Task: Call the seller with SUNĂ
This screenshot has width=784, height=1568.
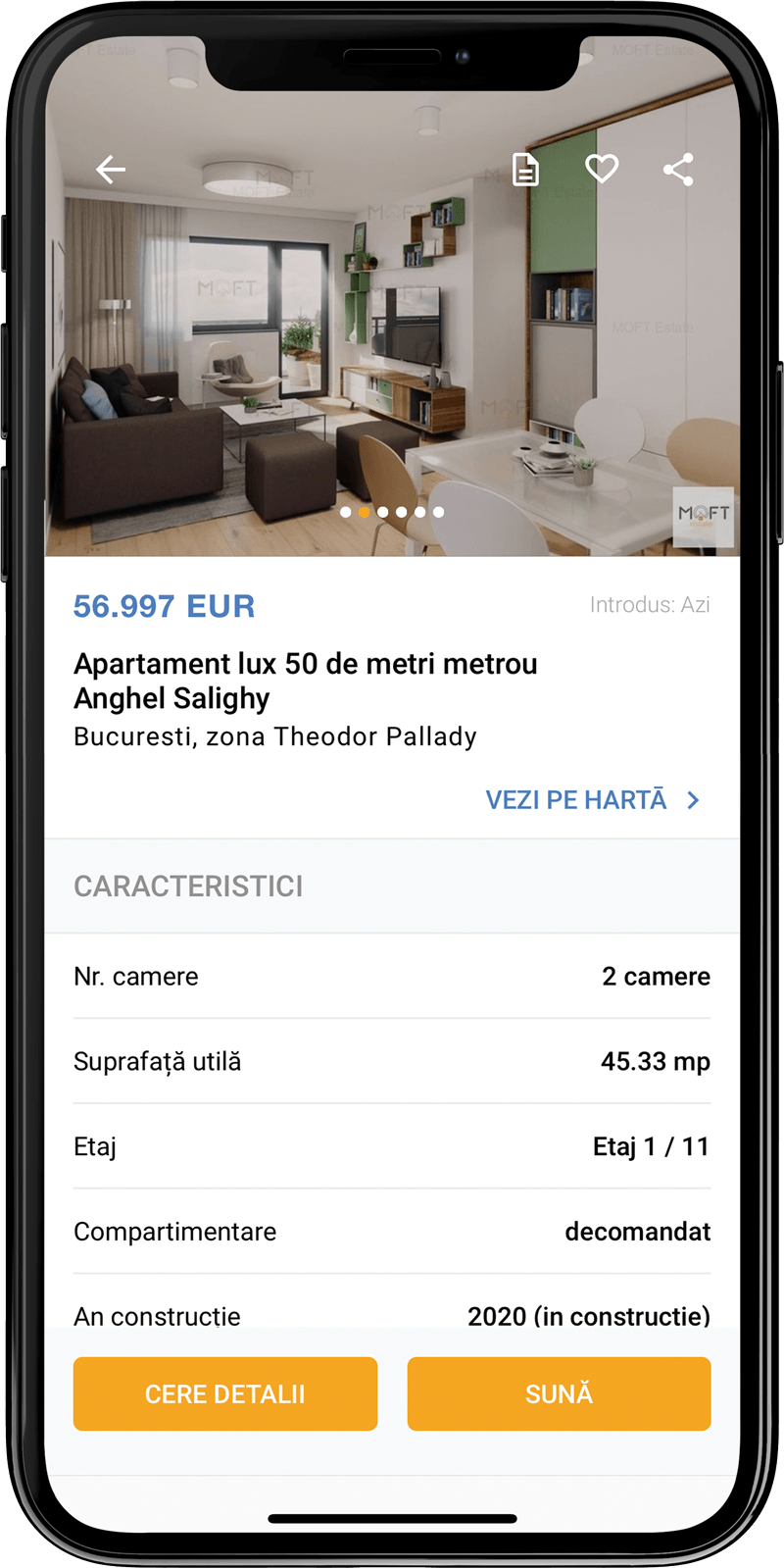Action: pyautogui.click(x=559, y=1393)
